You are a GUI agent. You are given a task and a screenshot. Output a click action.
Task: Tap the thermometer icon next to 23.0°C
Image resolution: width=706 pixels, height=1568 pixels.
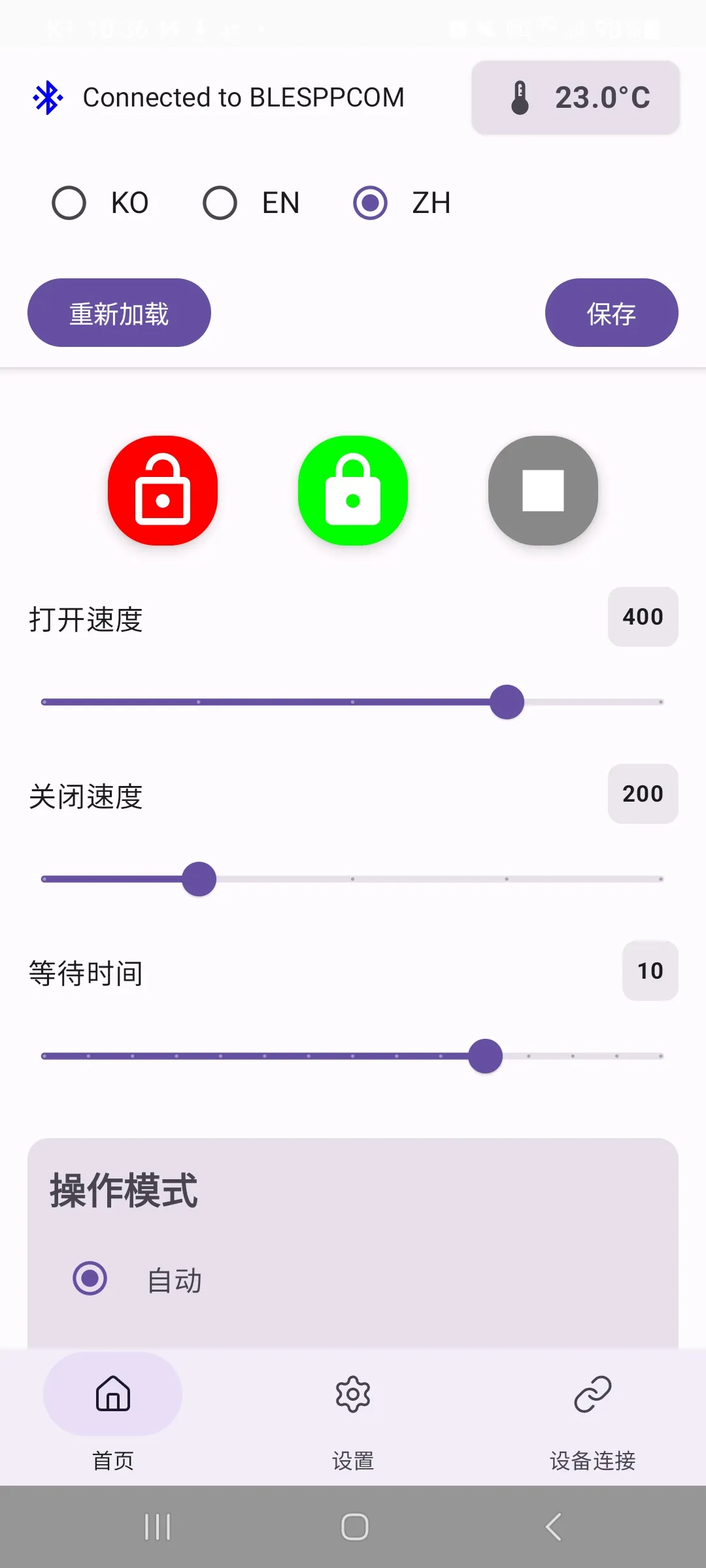[520, 97]
